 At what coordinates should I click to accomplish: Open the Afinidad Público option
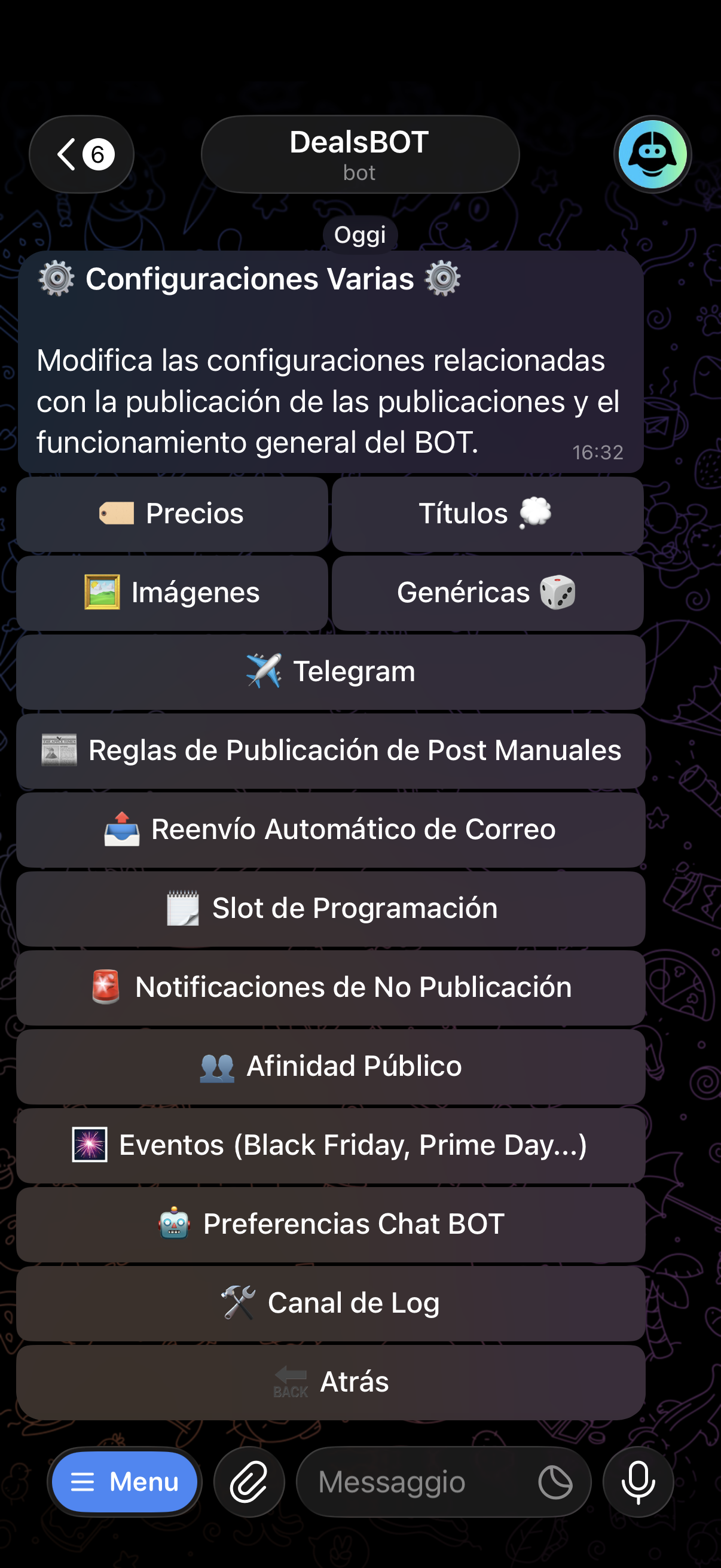[x=331, y=1066]
